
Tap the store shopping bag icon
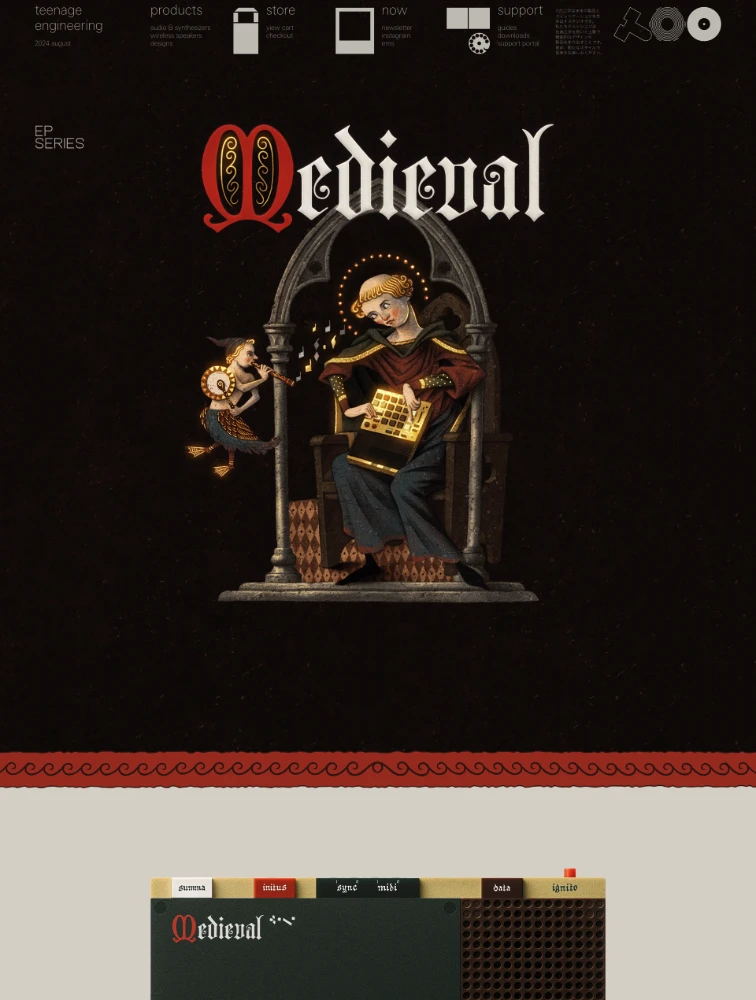[245, 30]
